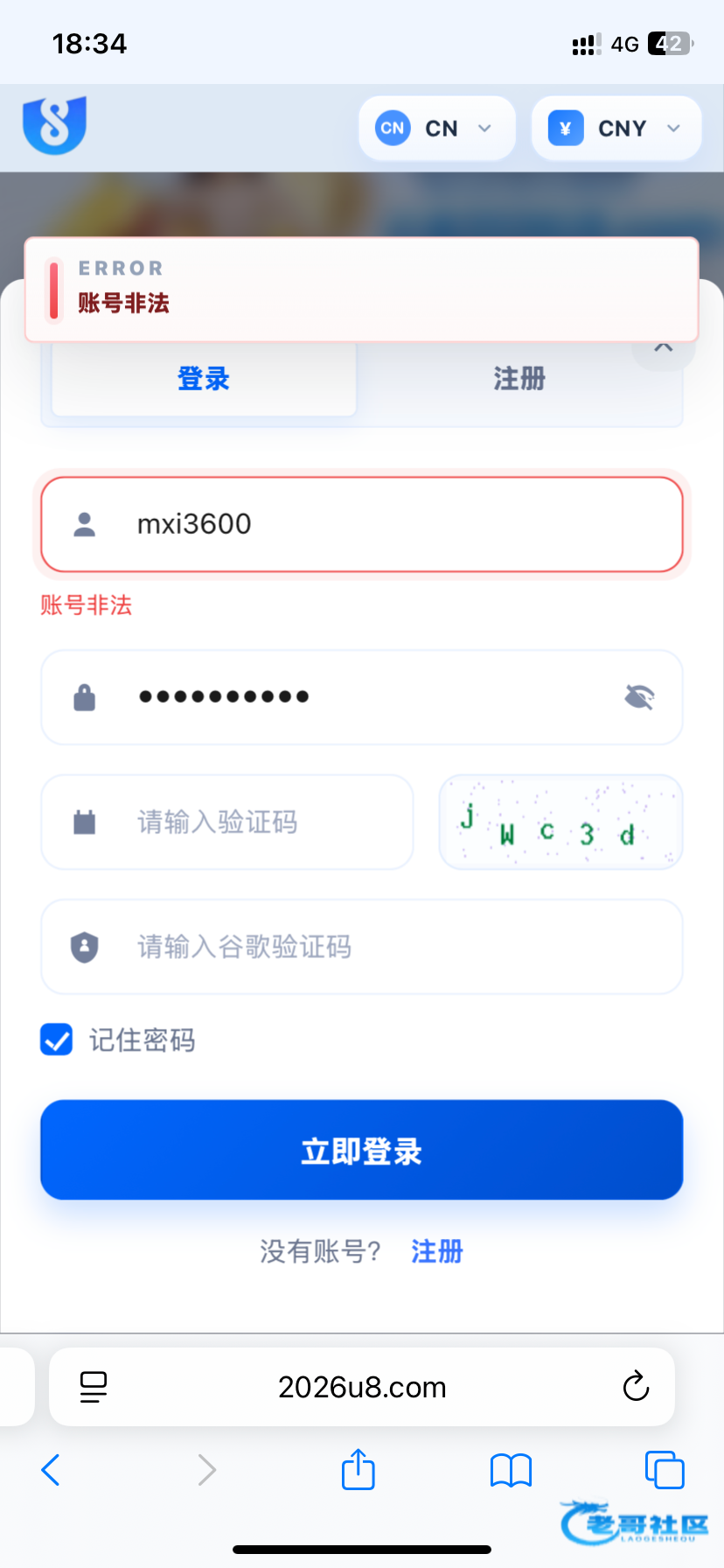Show the hidden password
Screen dimensions: 724x1568
tap(639, 697)
